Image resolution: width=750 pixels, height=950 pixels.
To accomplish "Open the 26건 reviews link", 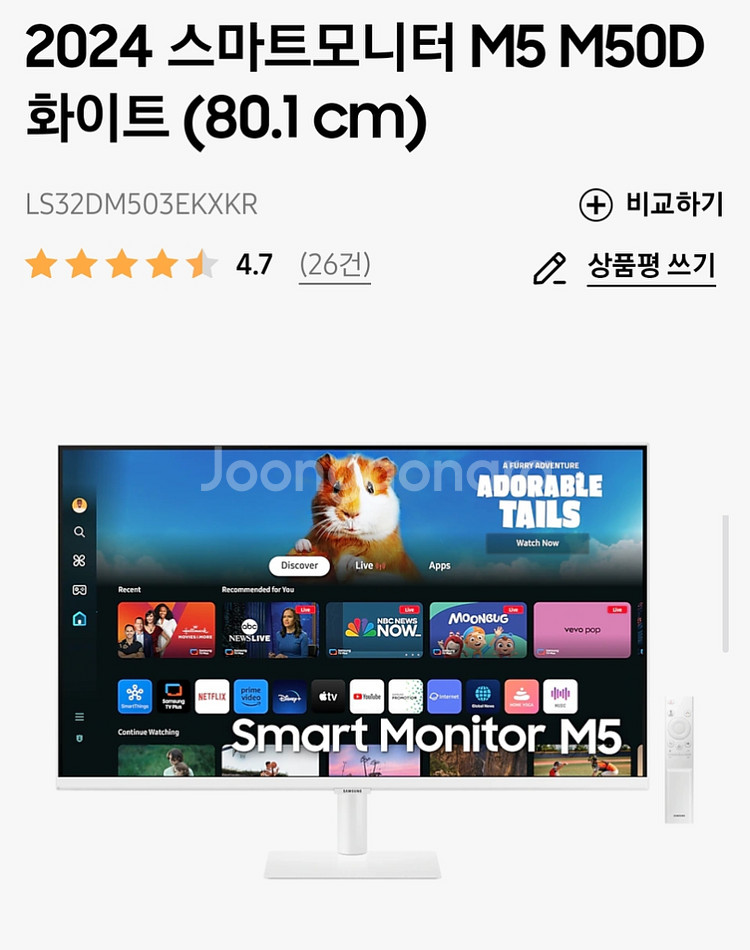I will (x=335, y=265).
